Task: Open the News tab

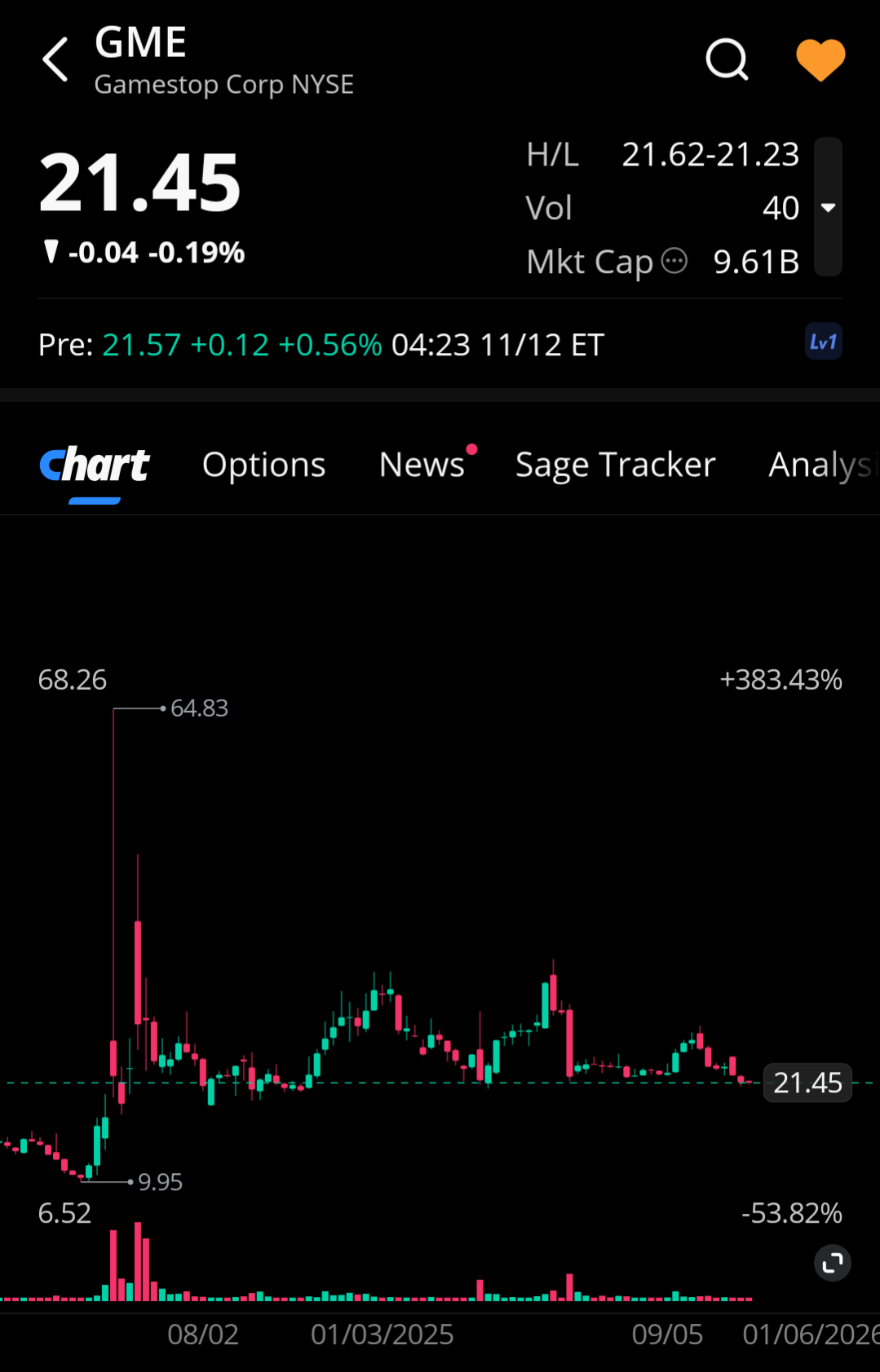Action: [x=422, y=465]
